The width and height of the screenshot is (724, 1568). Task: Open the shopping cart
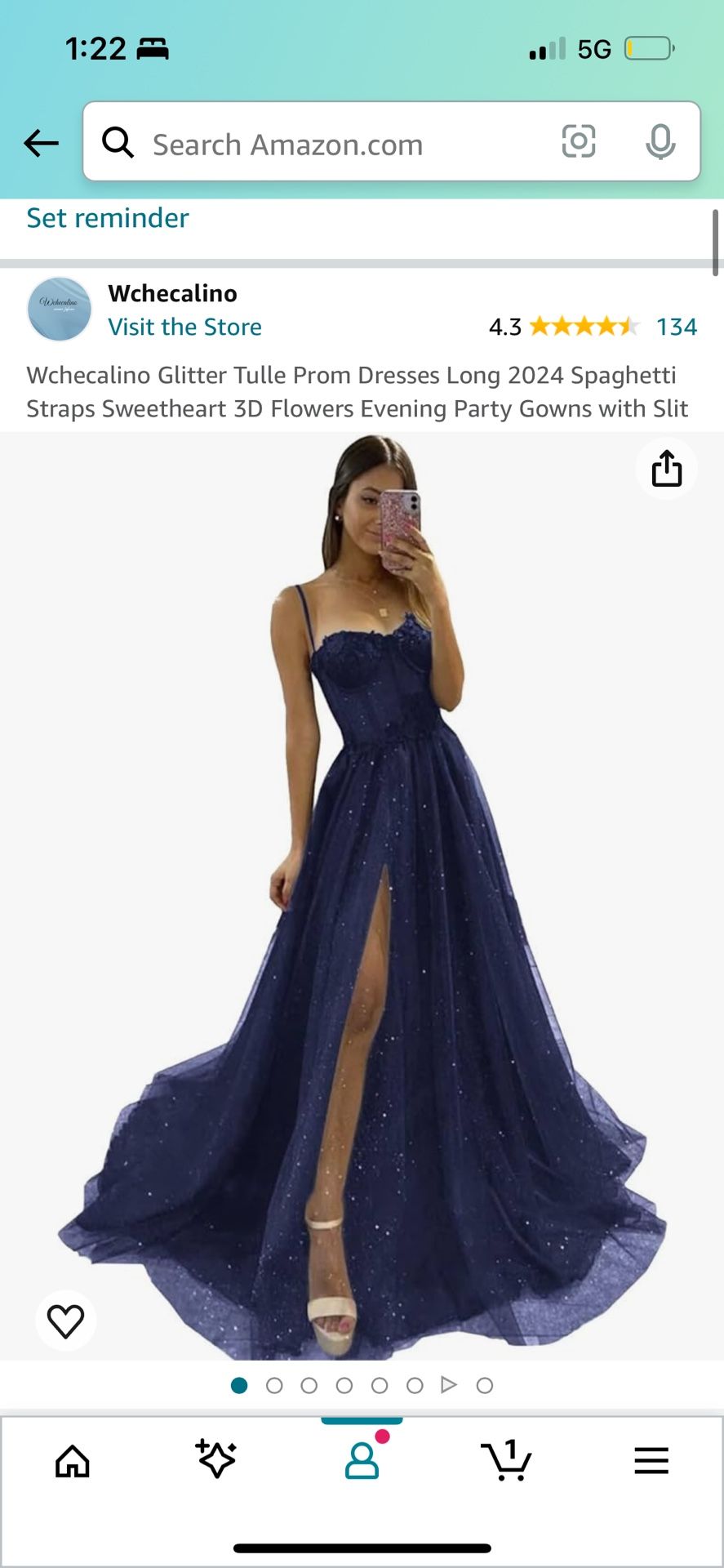click(x=507, y=1461)
